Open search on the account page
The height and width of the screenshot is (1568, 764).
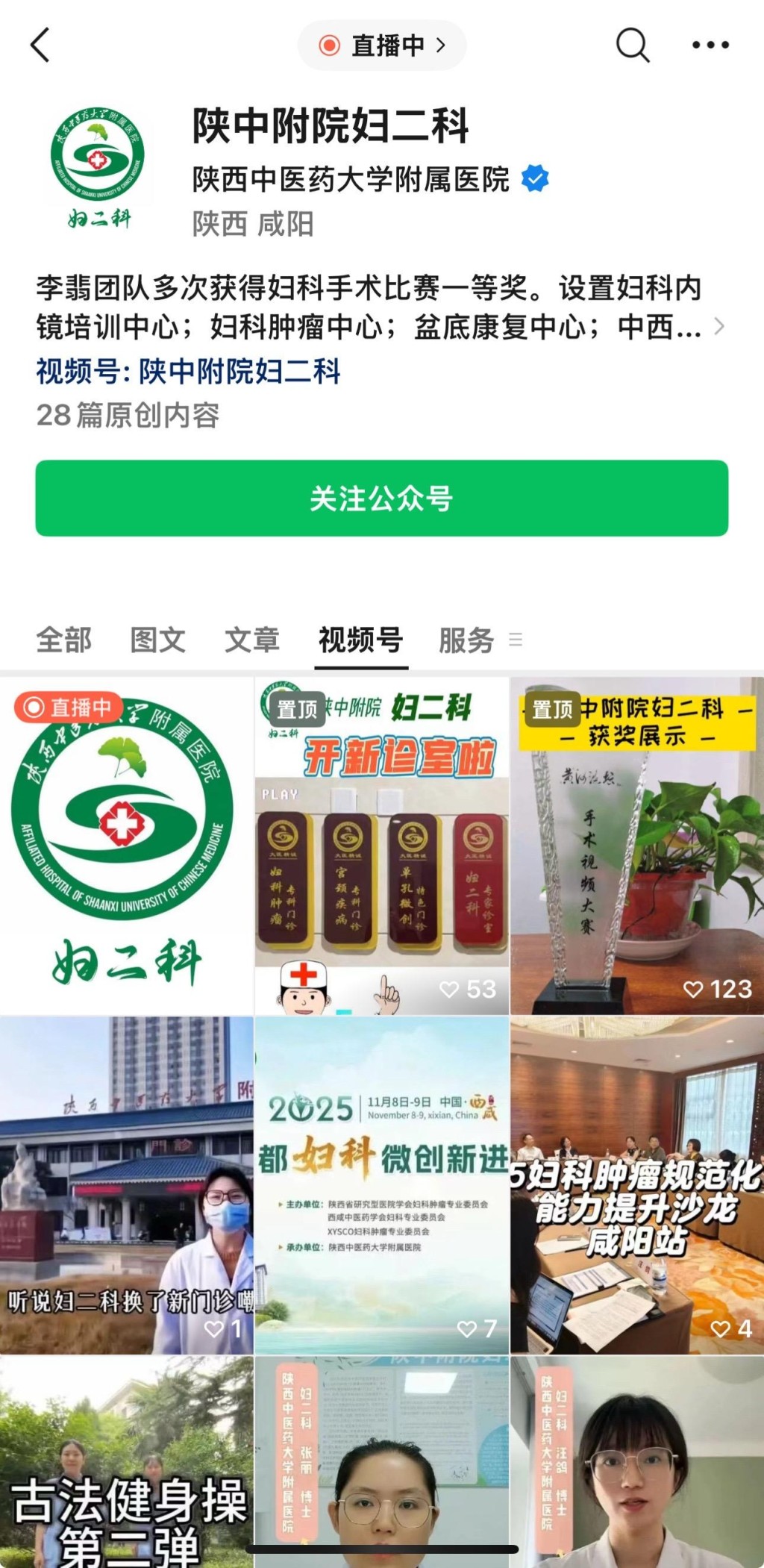[x=631, y=45]
